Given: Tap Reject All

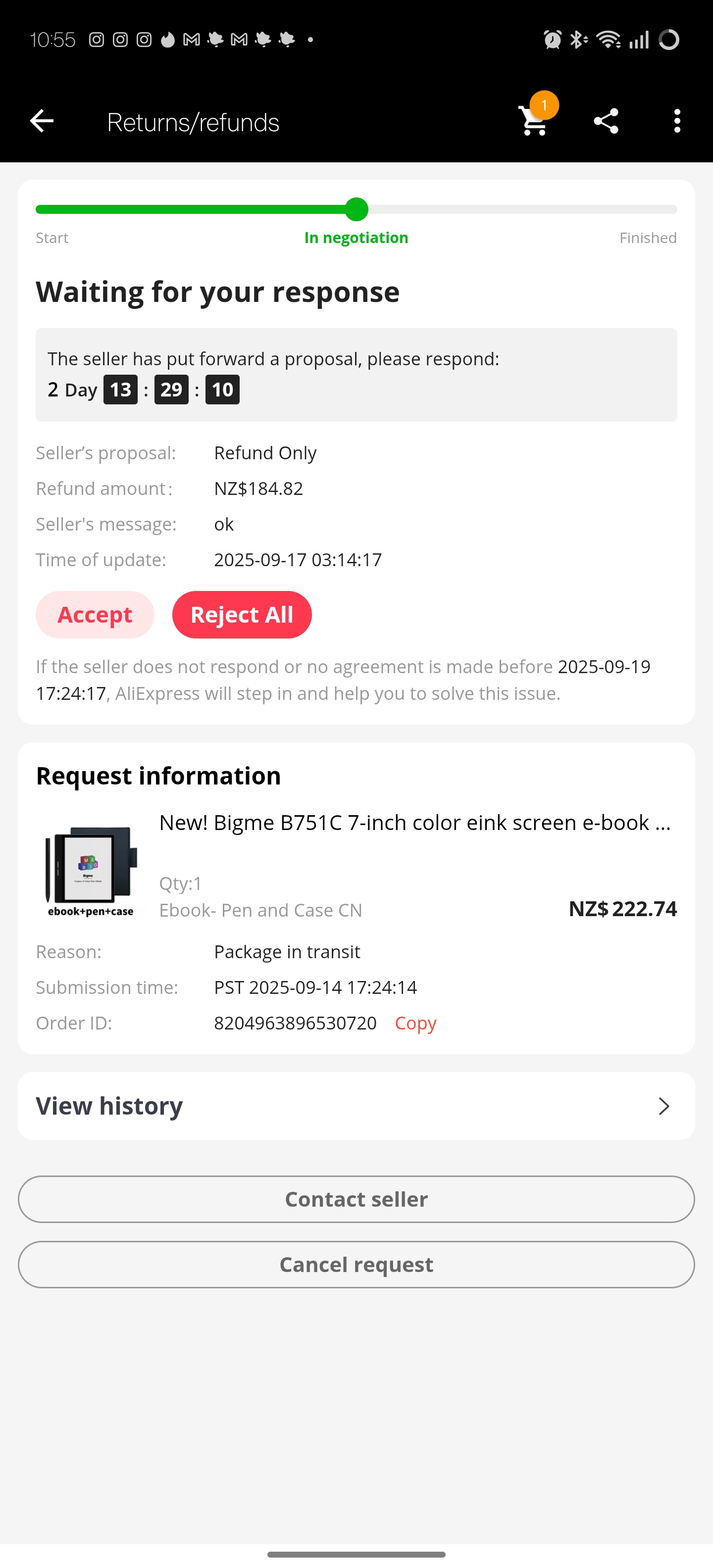Looking at the screenshot, I should [x=242, y=615].
